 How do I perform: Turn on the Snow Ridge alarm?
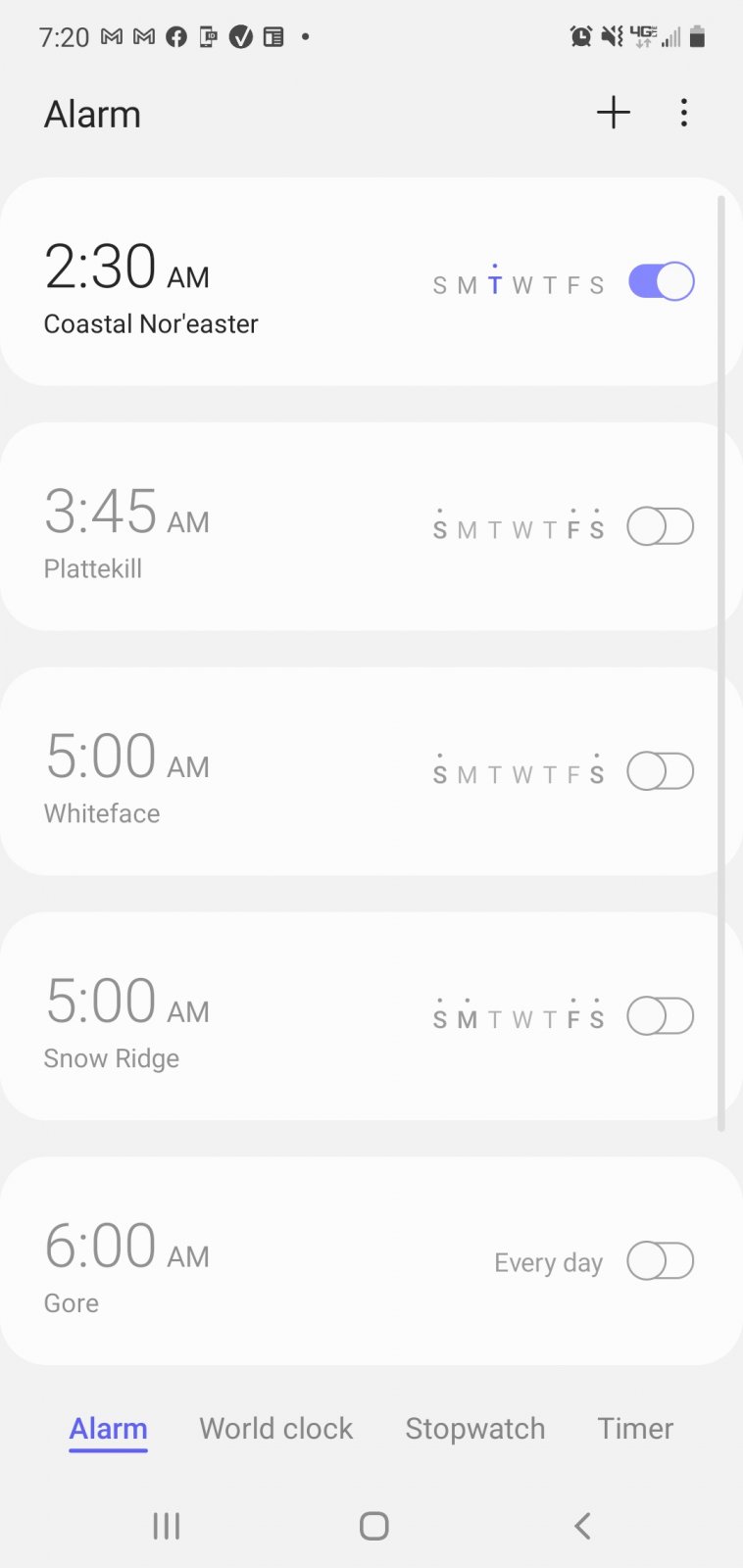coord(661,1016)
